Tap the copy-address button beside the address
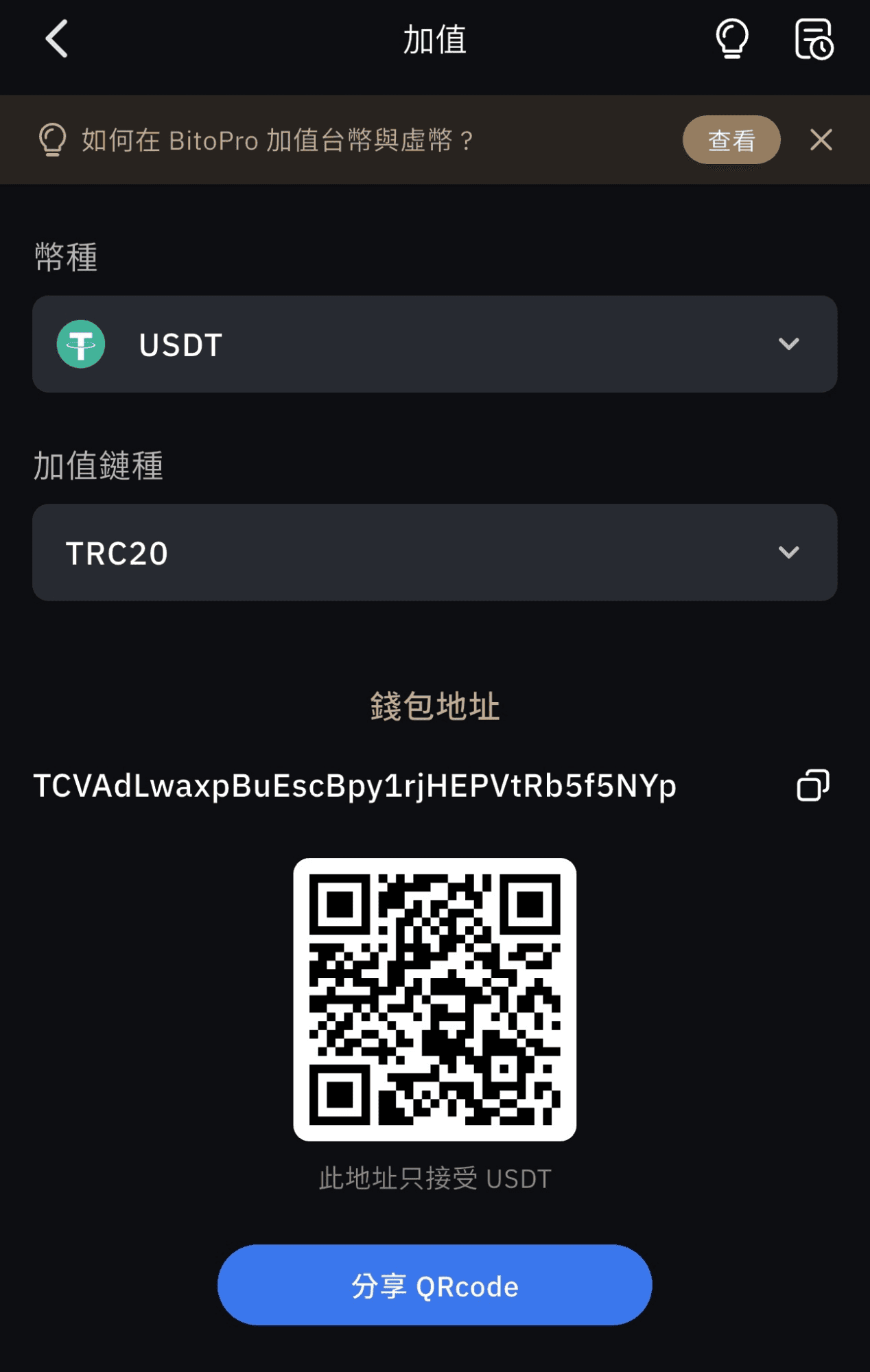The width and height of the screenshot is (870, 1372). (x=812, y=785)
